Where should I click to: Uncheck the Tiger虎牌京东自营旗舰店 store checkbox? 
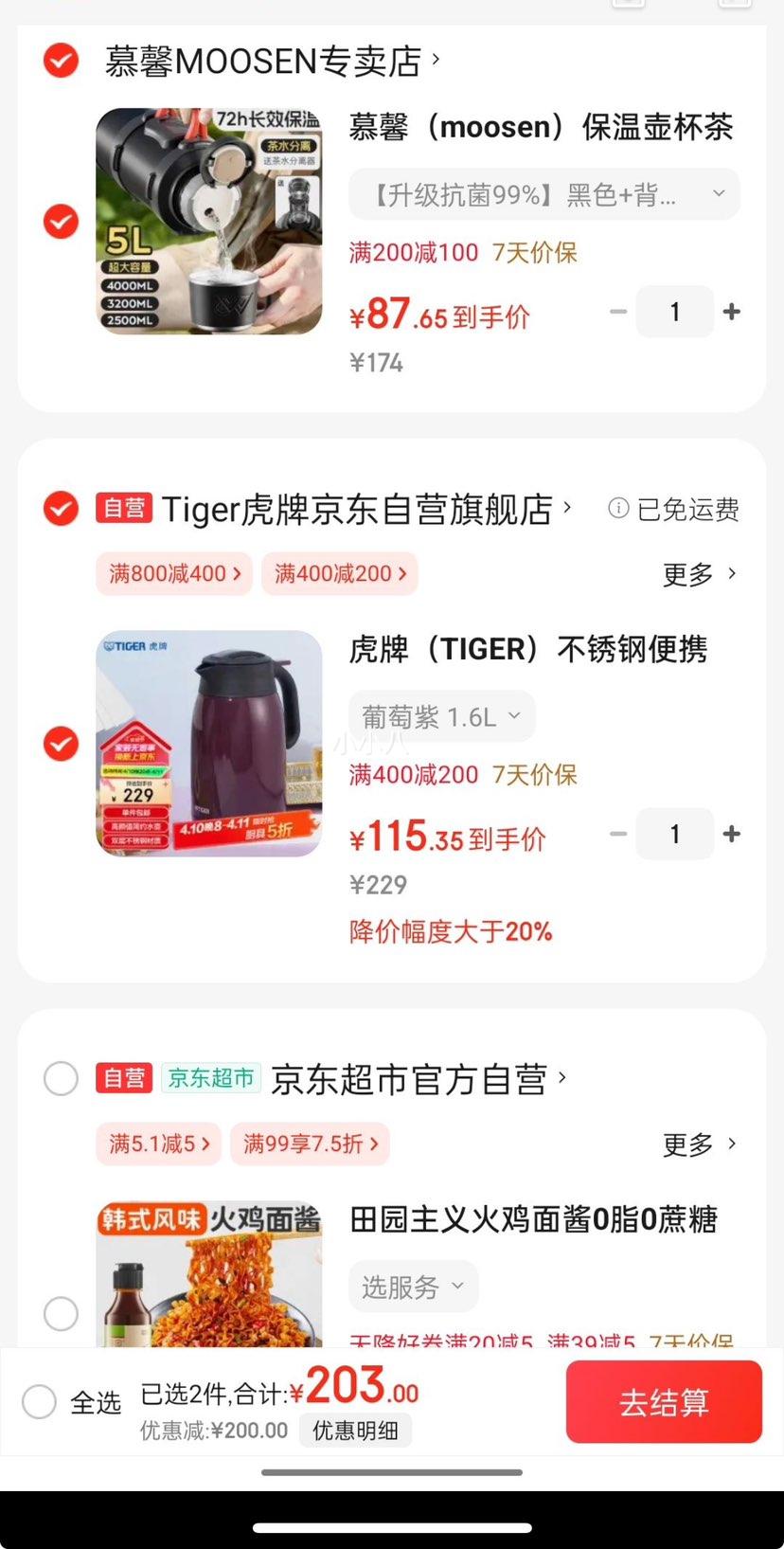pos(61,509)
